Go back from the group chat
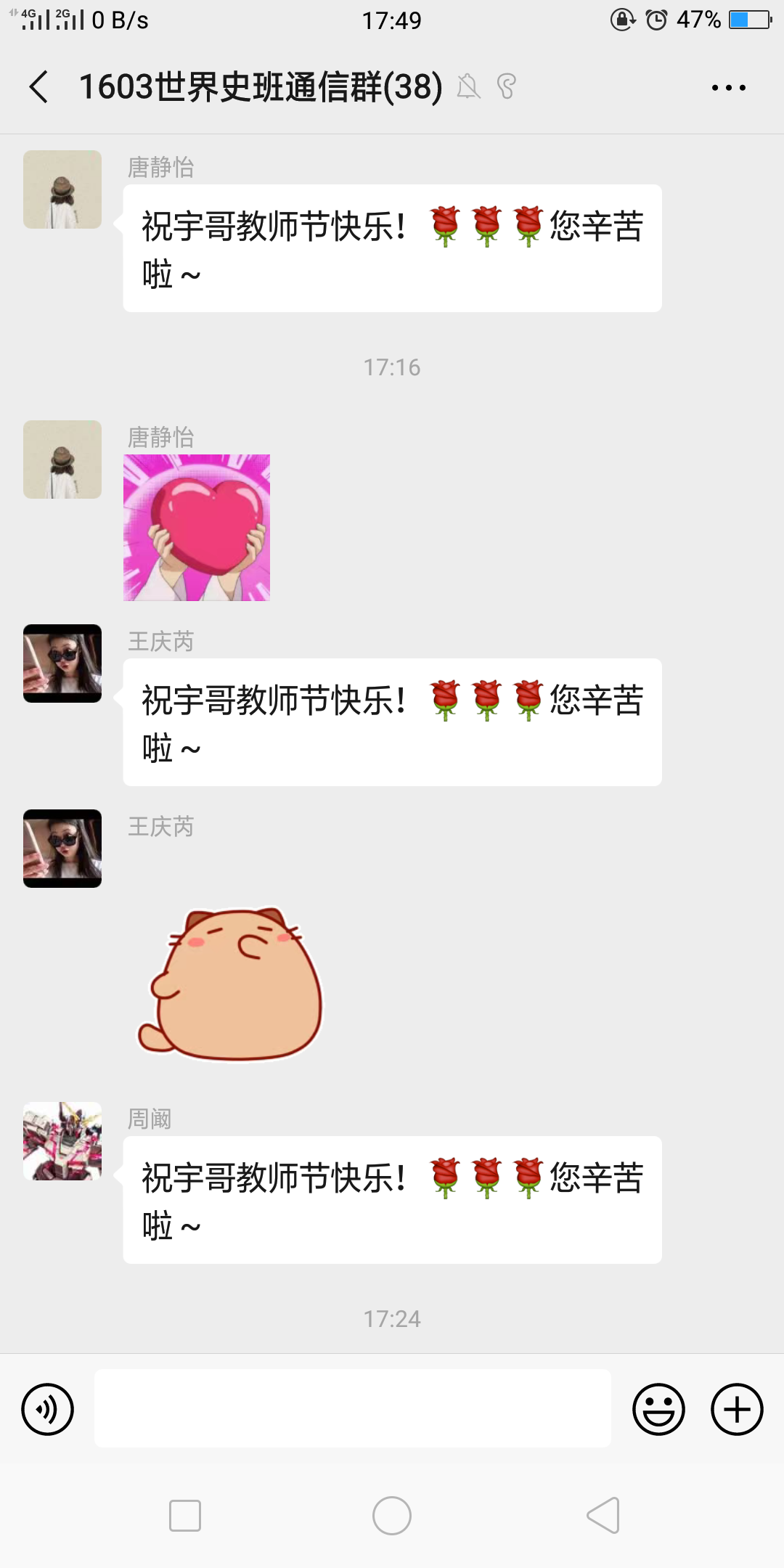Viewport: 784px width, 1568px height. click(x=39, y=87)
